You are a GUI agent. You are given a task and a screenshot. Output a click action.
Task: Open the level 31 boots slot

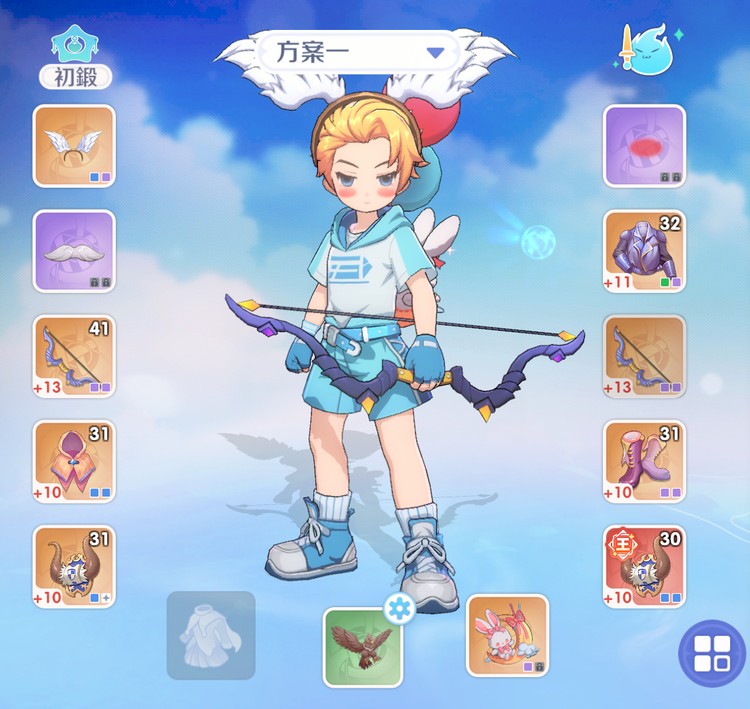click(644, 461)
